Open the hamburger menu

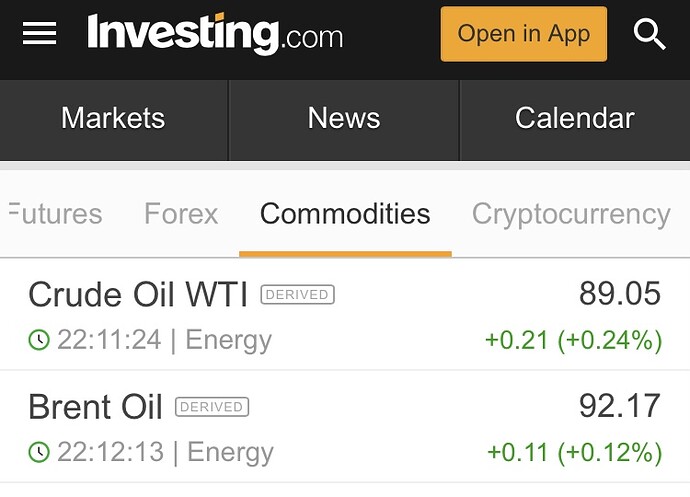click(x=39, y=35)
